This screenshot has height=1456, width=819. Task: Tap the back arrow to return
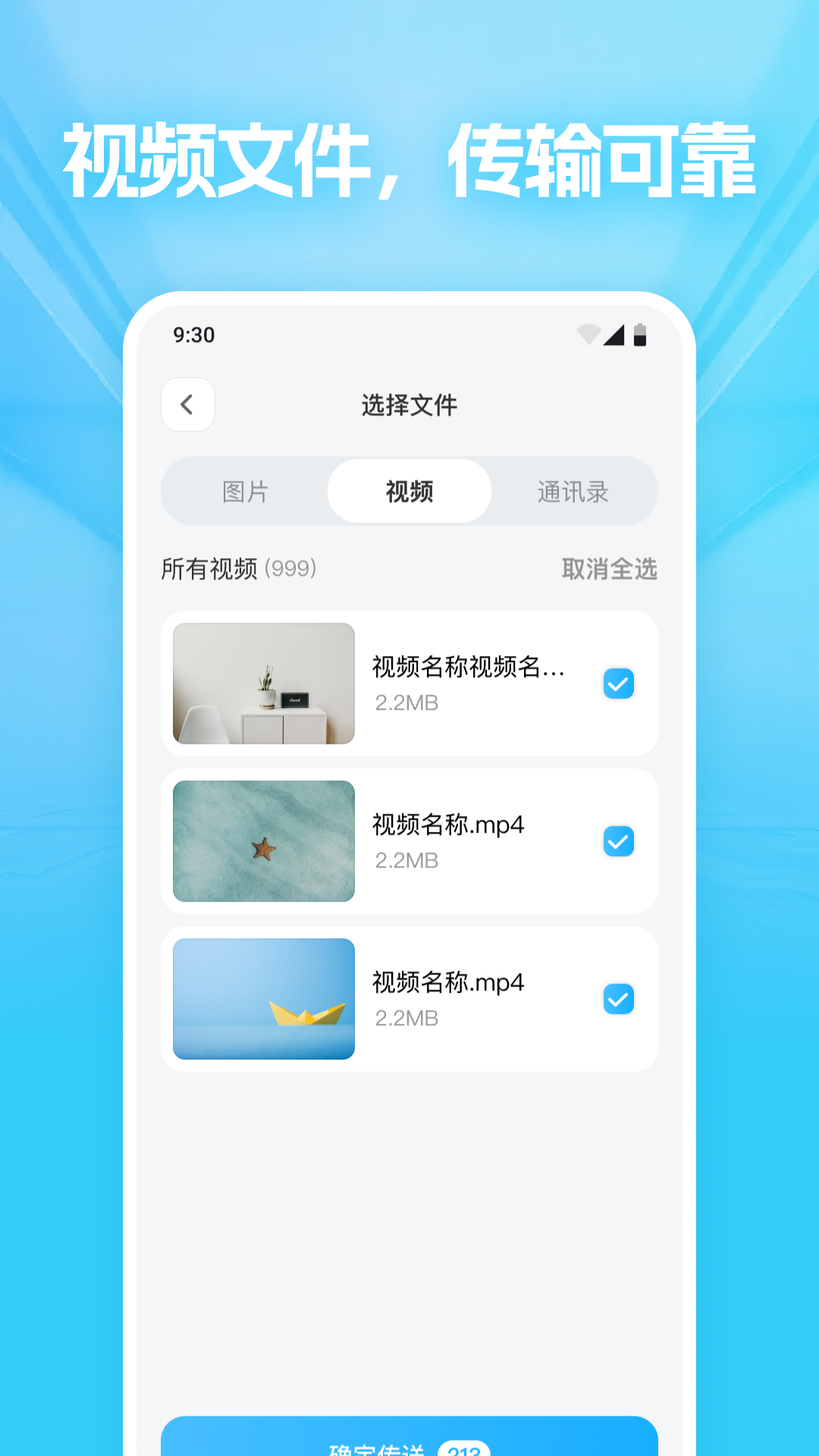(187, 404)
